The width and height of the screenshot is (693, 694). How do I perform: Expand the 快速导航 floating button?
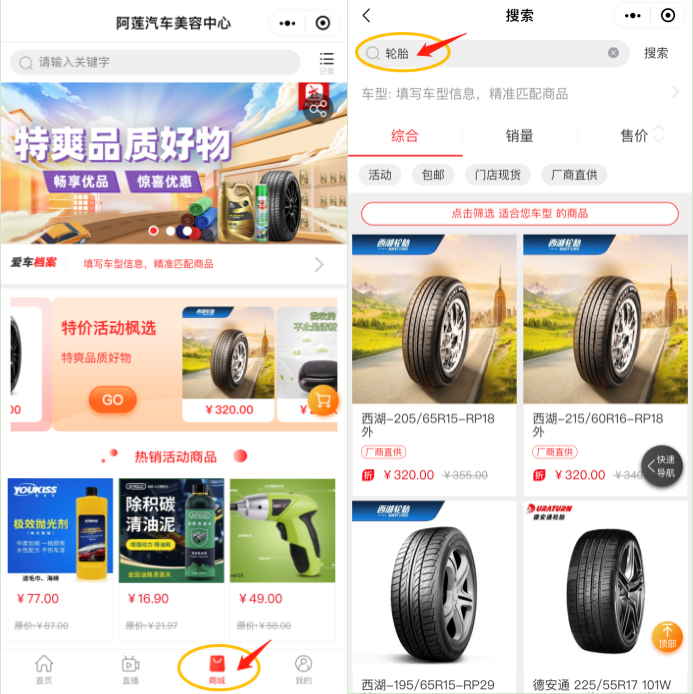point(662,466)
